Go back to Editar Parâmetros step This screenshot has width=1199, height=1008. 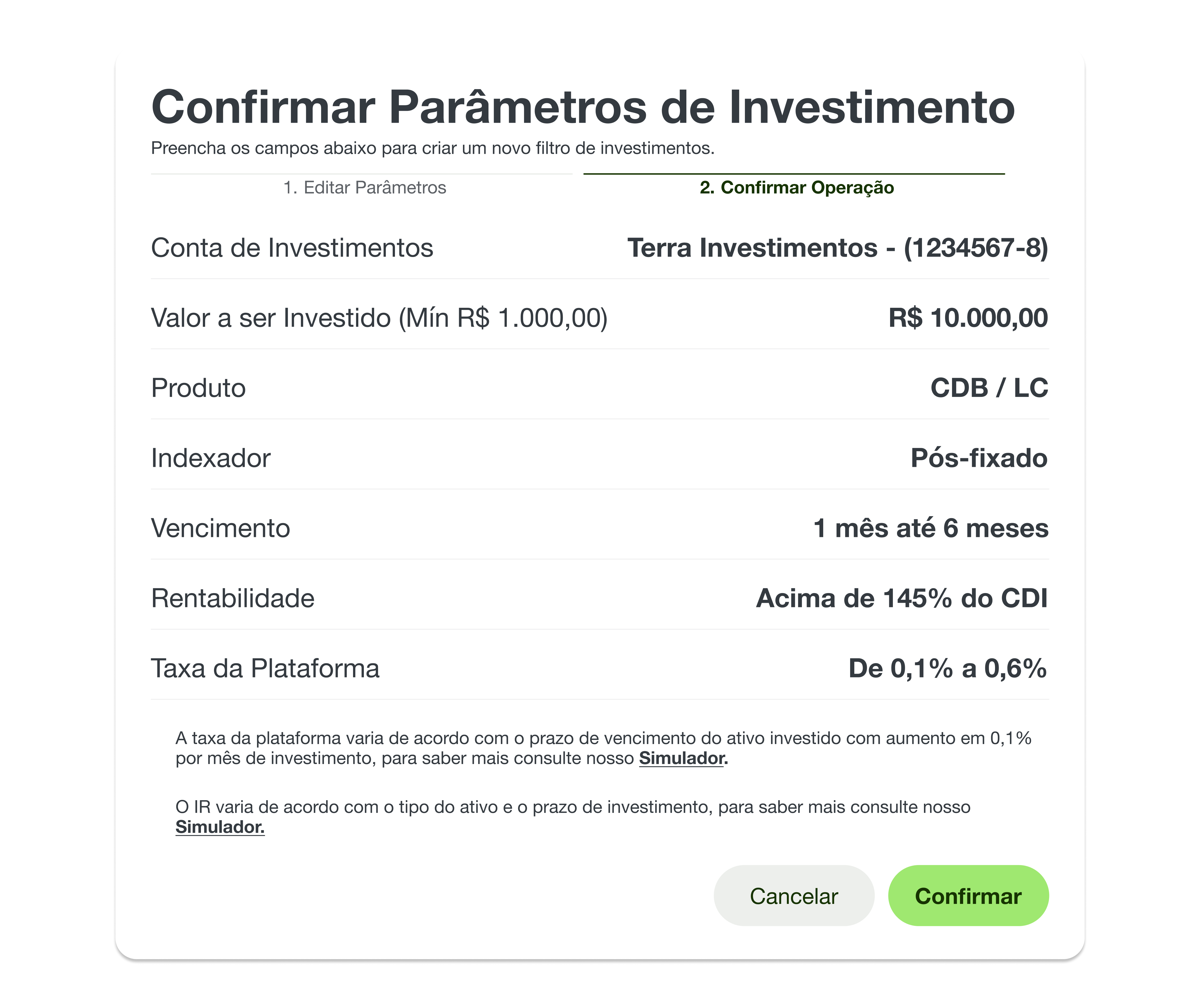tap(364, 187)
